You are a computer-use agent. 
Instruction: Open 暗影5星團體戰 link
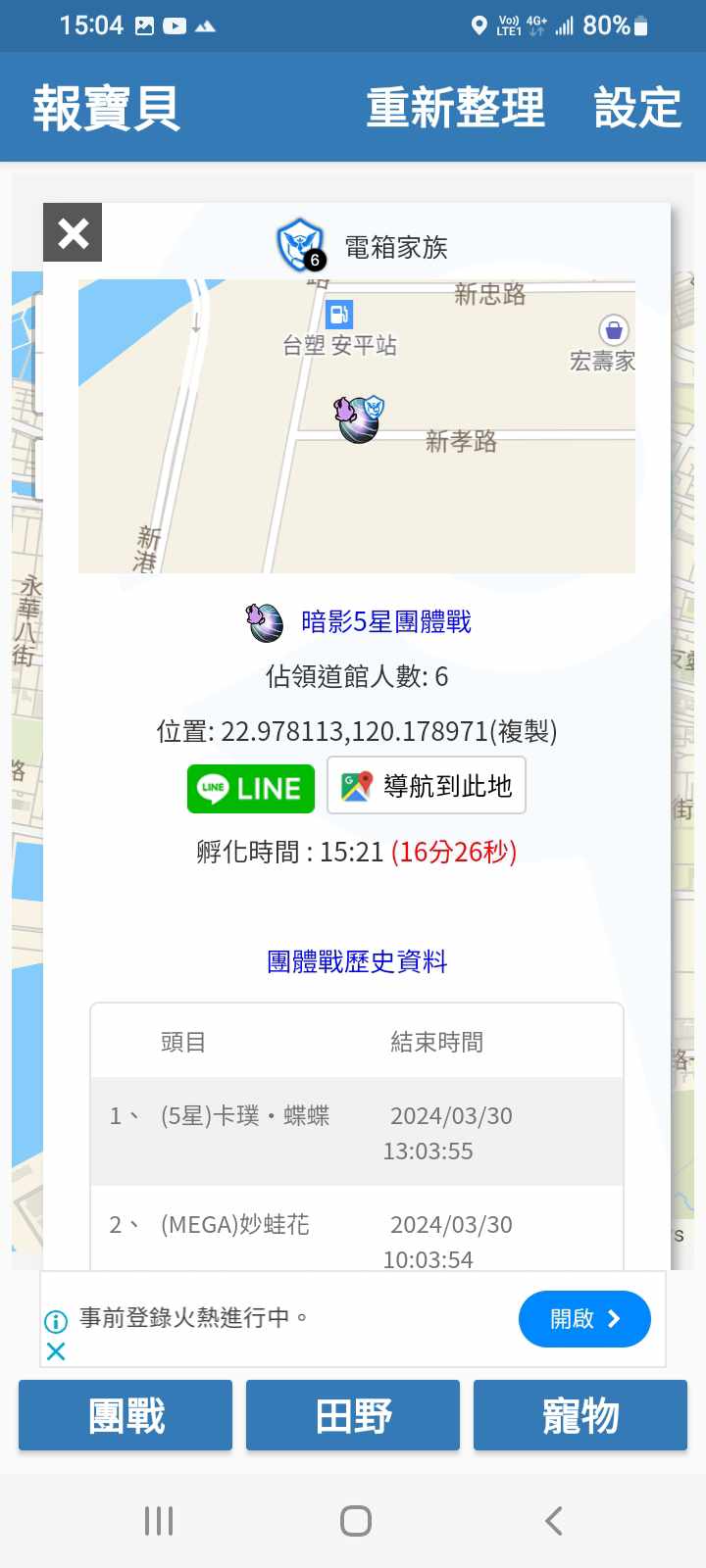pyautogui.click(x=385, y=621)
